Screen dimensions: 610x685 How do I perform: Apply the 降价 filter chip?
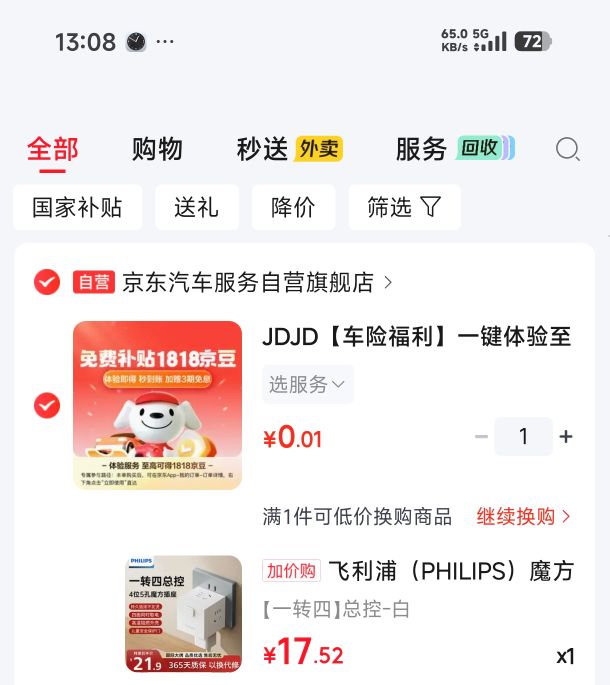(x=293, y=207)
